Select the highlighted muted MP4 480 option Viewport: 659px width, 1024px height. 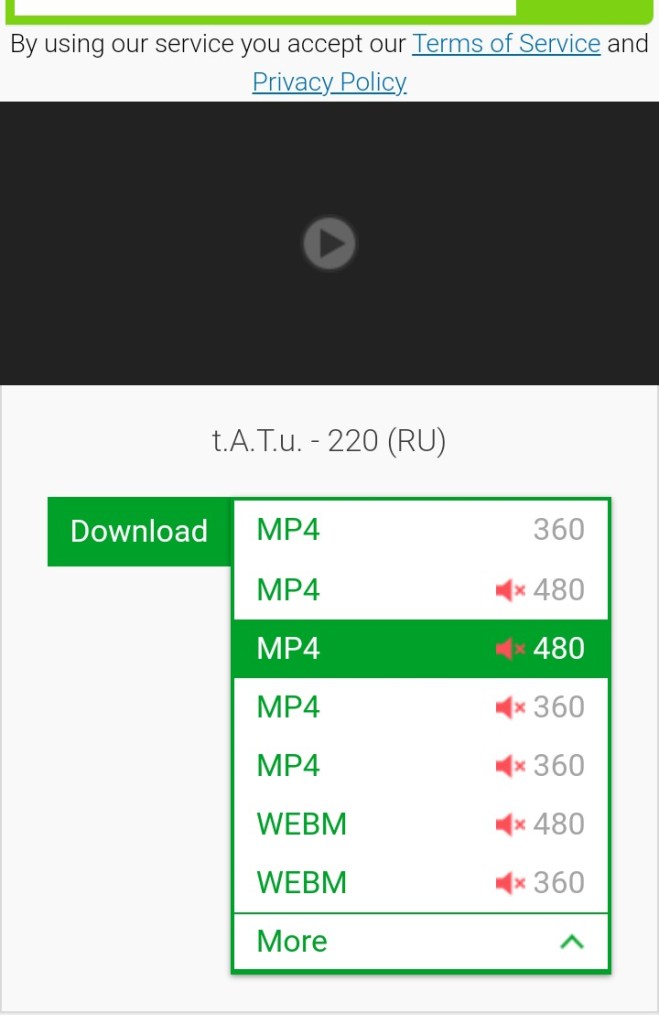[420, 648]
